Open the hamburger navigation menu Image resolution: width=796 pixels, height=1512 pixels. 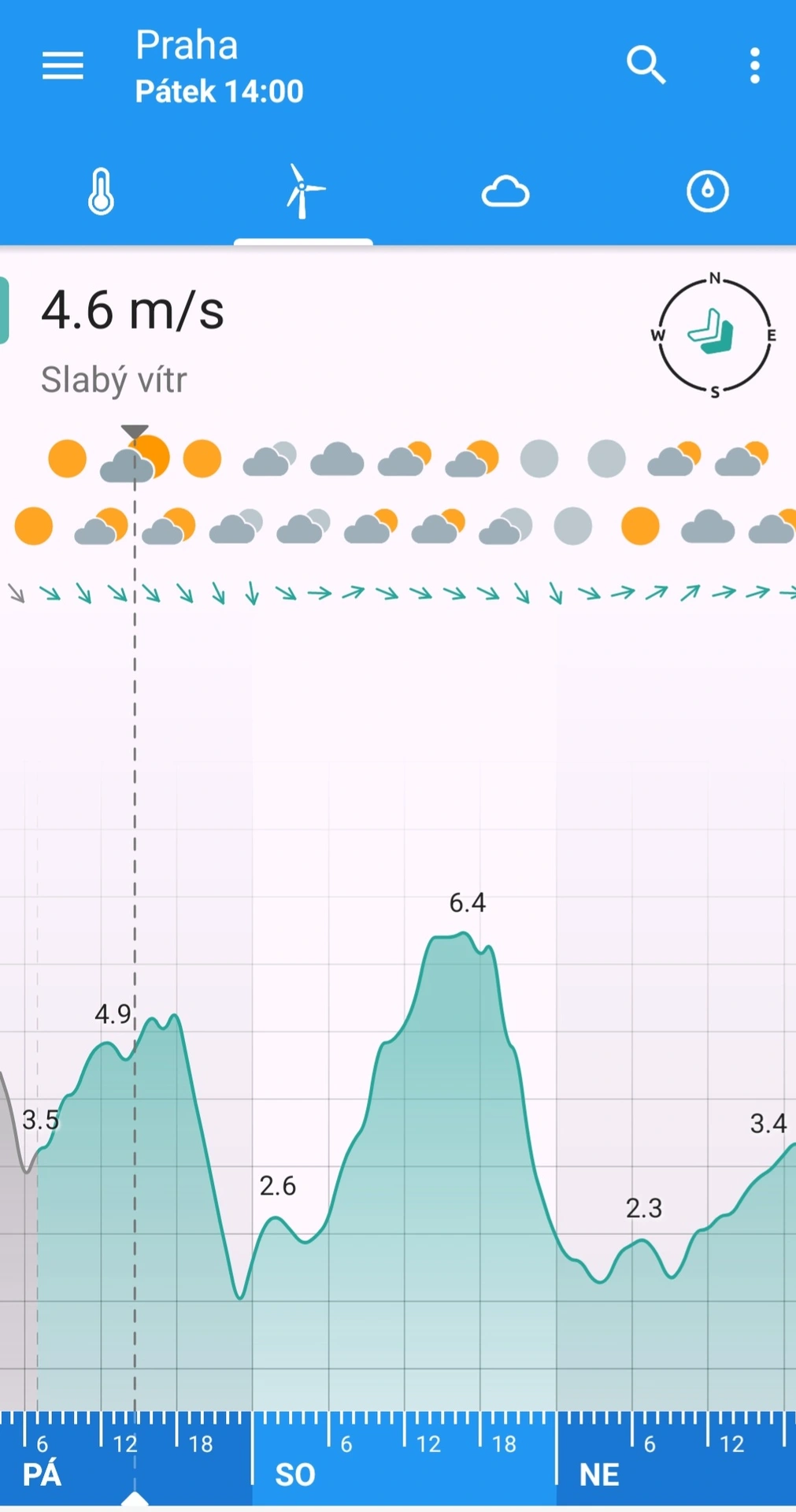[63, 66]
